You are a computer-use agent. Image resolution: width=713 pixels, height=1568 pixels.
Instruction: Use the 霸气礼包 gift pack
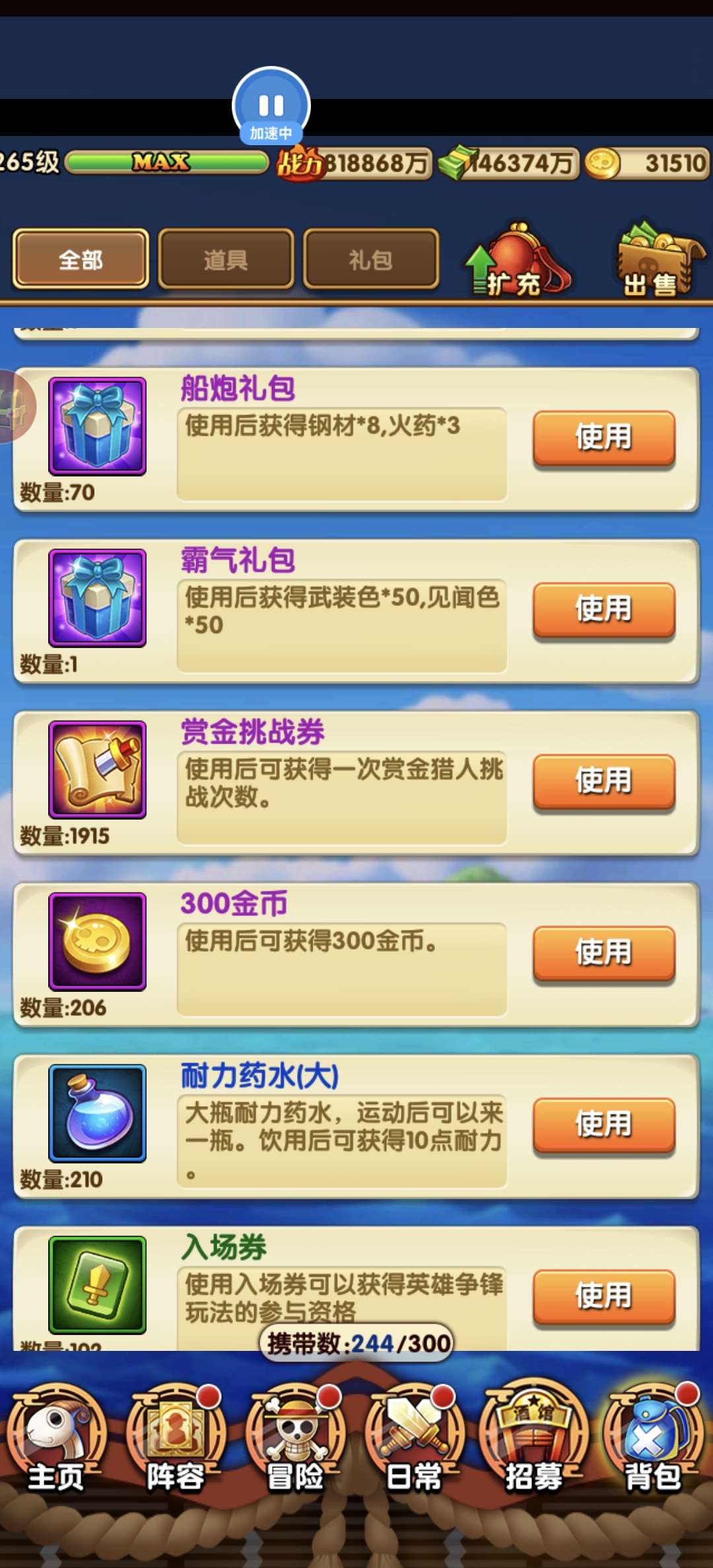tap(603, 608)
